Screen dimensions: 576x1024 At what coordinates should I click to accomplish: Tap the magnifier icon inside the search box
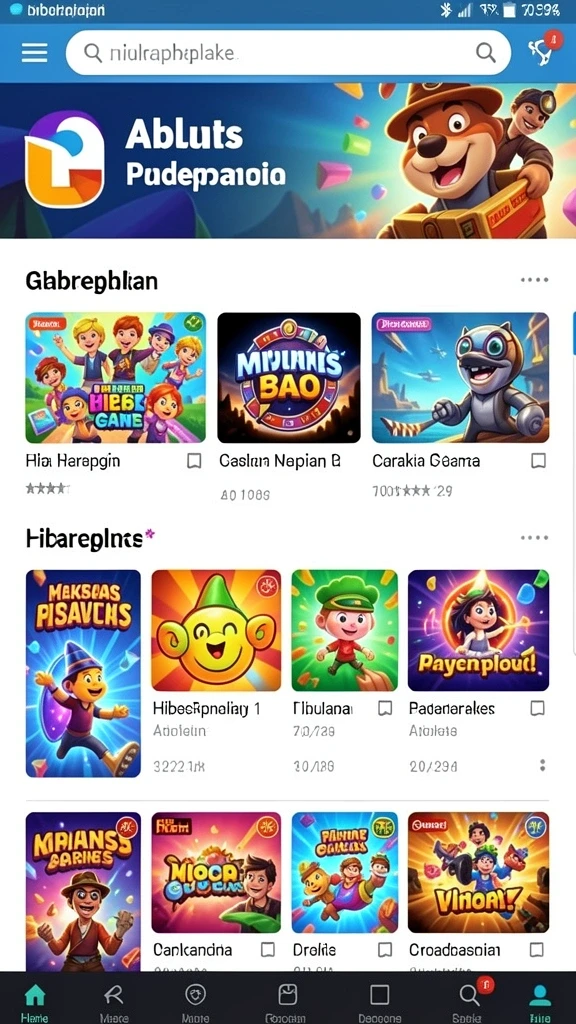pyautogui.click(x=485, y=52)
